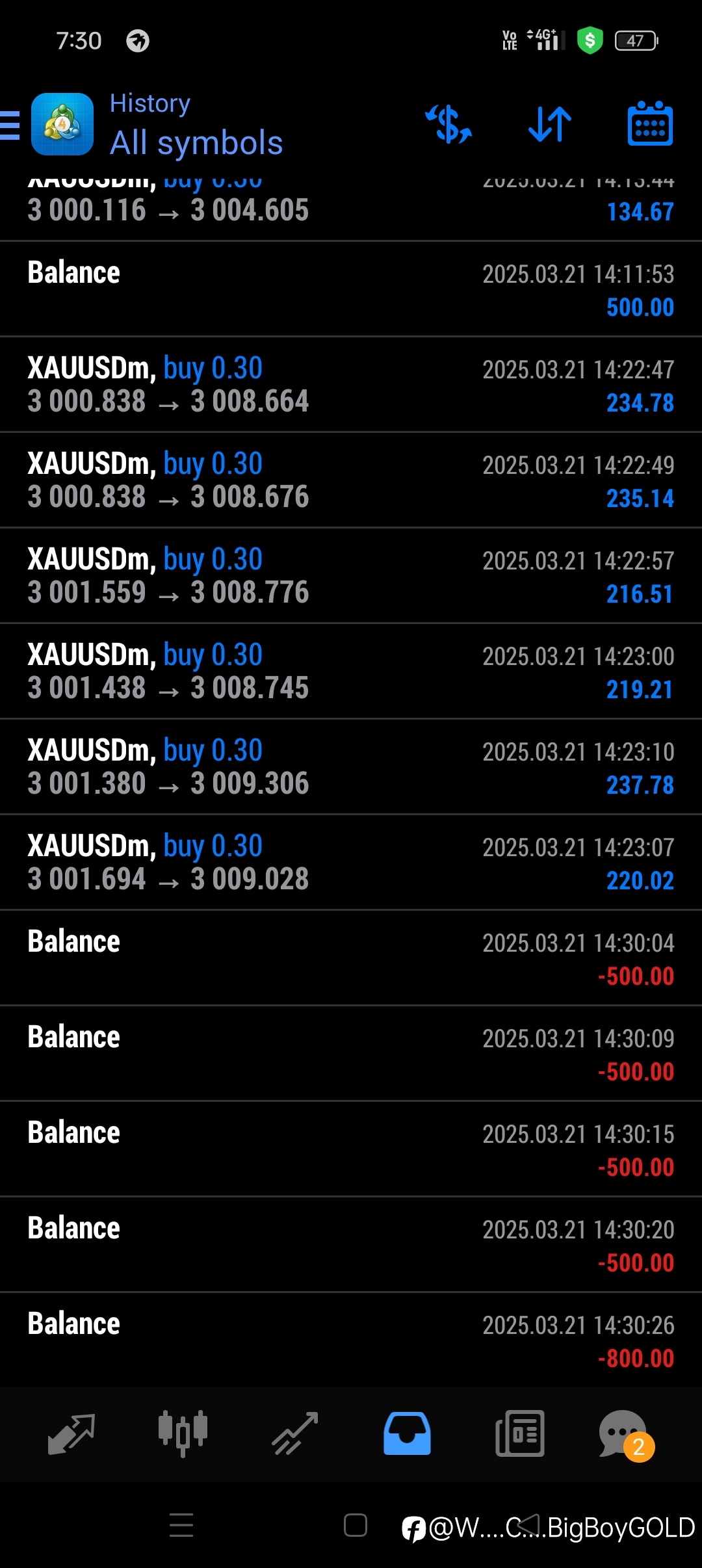Open the News tab
702x1568 pixels.
[x=519, y=1433]
